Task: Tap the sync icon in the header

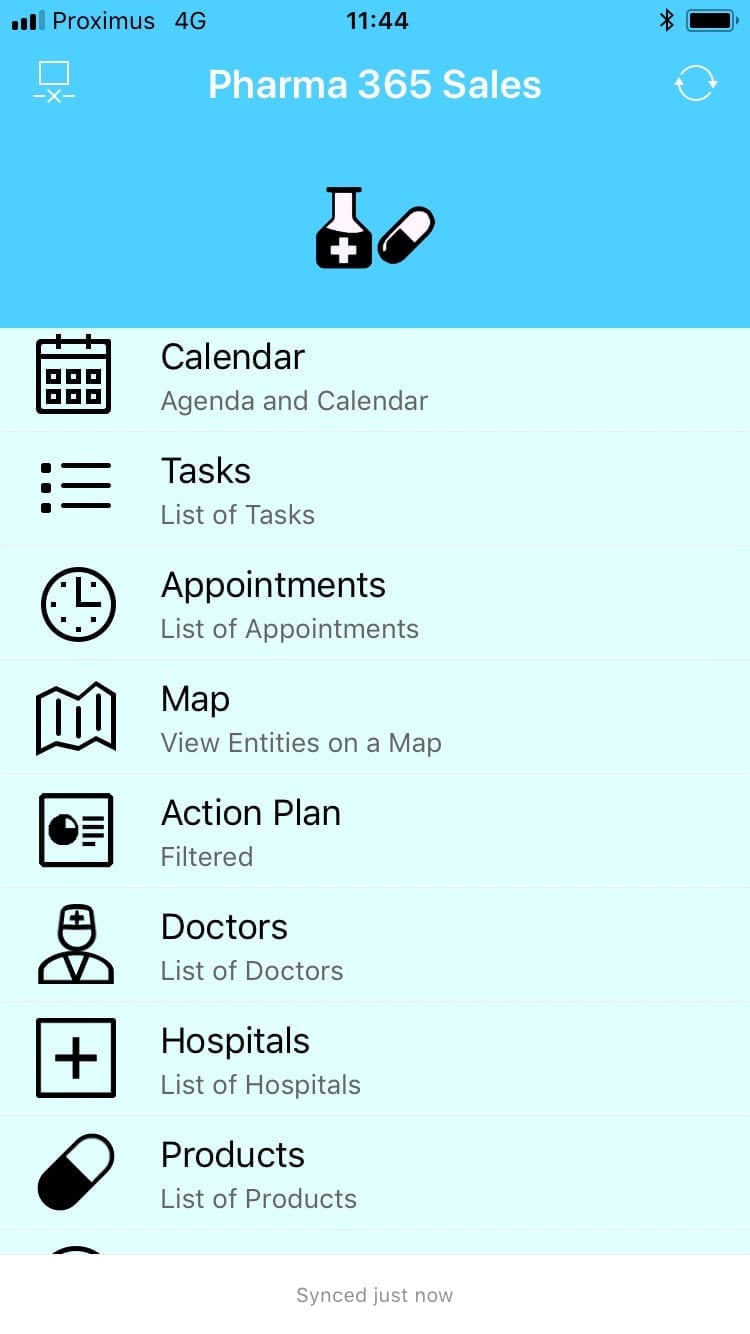Action: (x=695, y=83)
